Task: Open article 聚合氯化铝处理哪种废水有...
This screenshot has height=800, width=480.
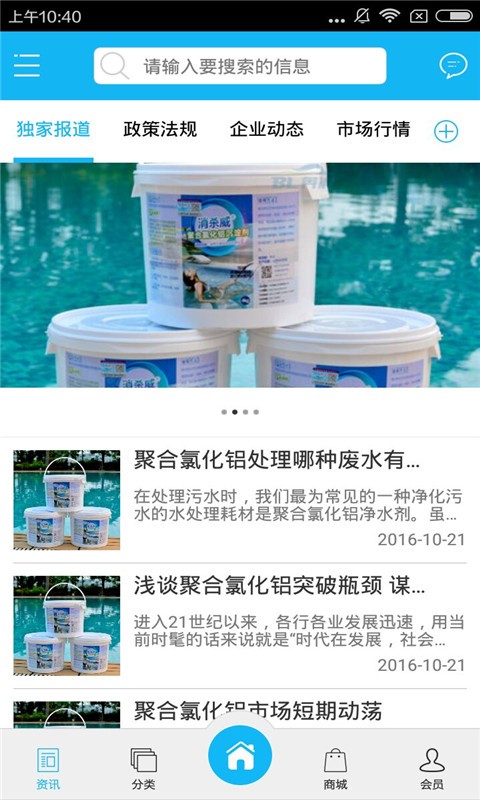Action: click(240, 499)
